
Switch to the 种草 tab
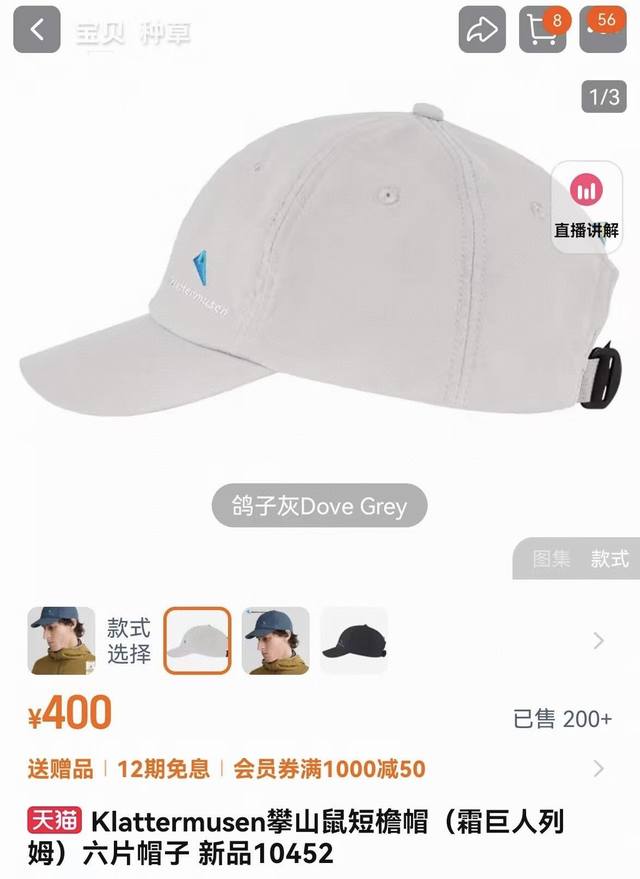(165, 32)
